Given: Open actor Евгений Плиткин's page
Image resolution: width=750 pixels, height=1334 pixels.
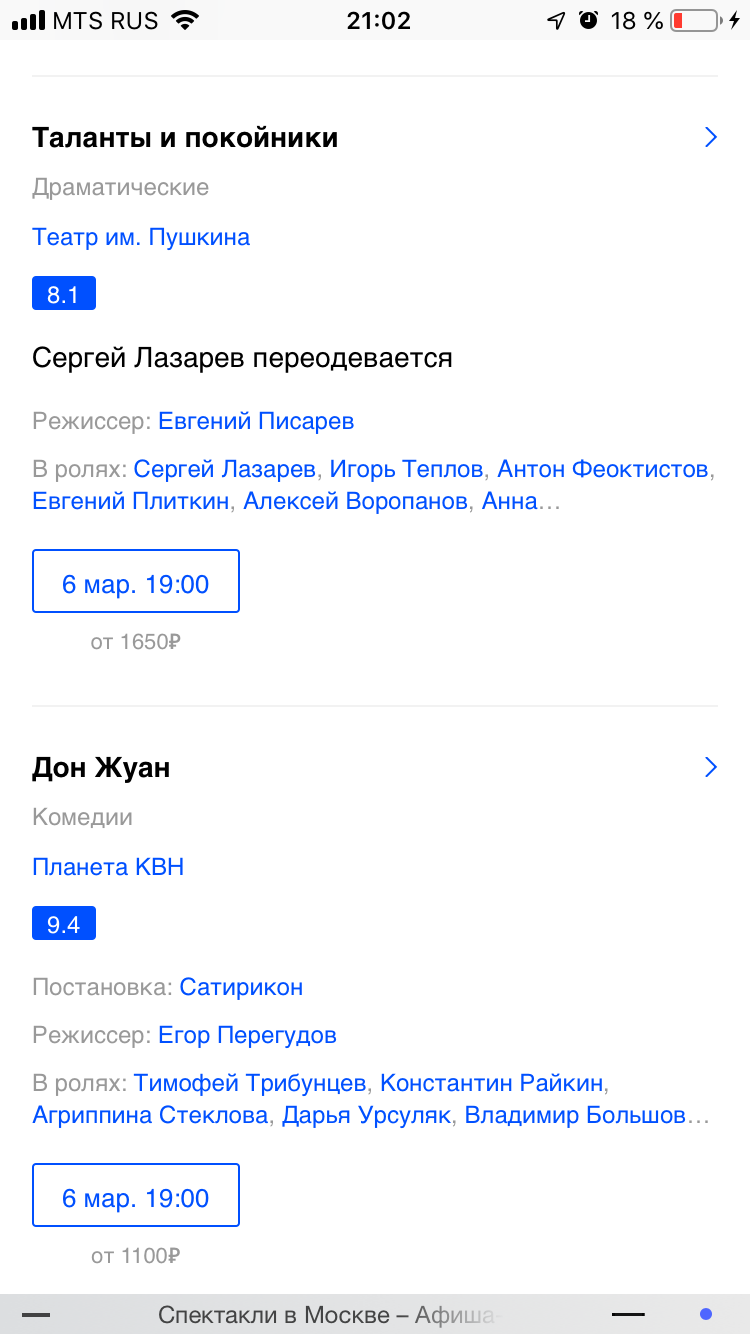Looking at the screenshot, I should pyautogui.click(x=131, y=501).
